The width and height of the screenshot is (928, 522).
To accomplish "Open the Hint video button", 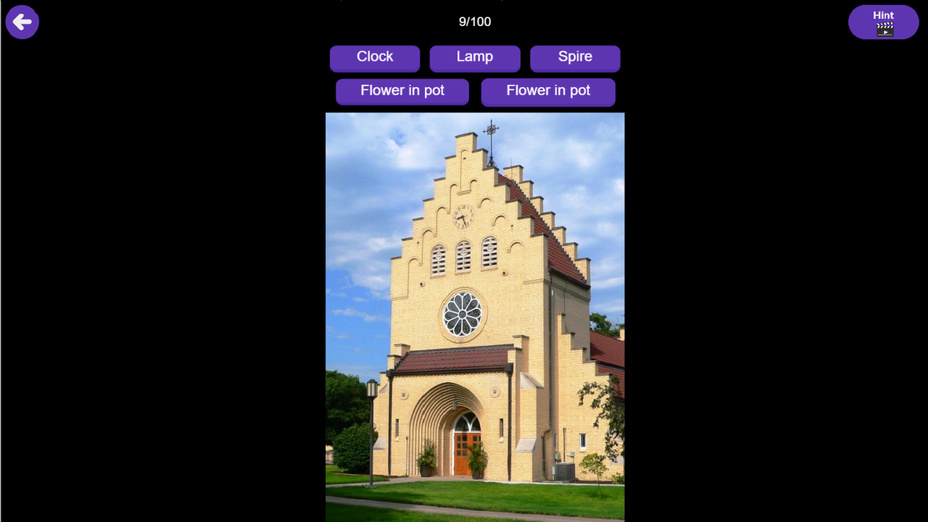I will click(883, 22).
